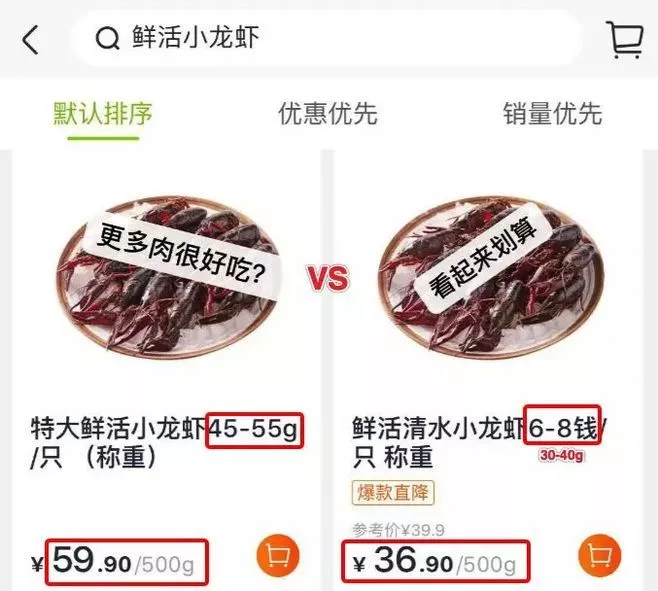Go back using the arrow icon
This screenshot has width=658, height=591.
[31, 40]
